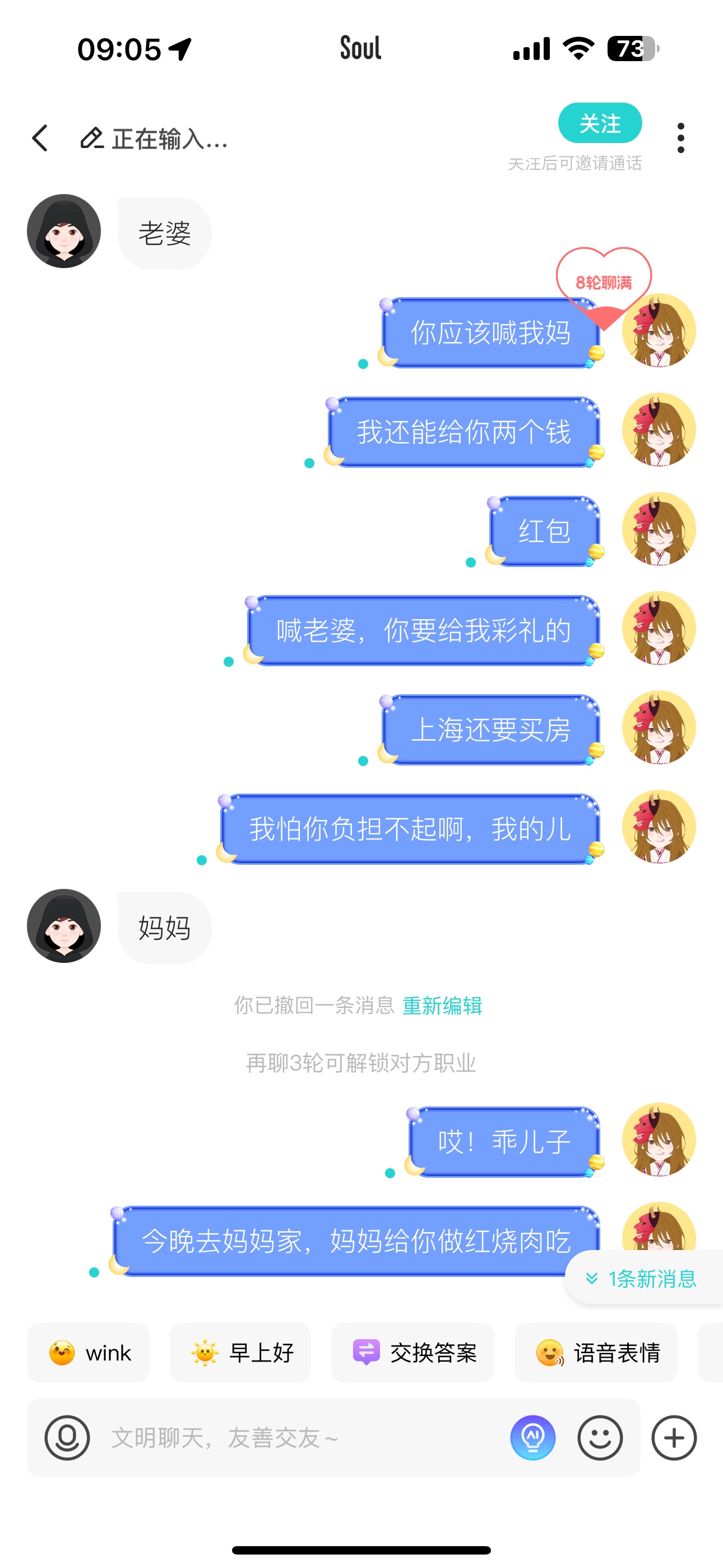This screenshot has width=723, height=1568.
Task: Follow this user with 关注 button
Action: click(600, 123)
